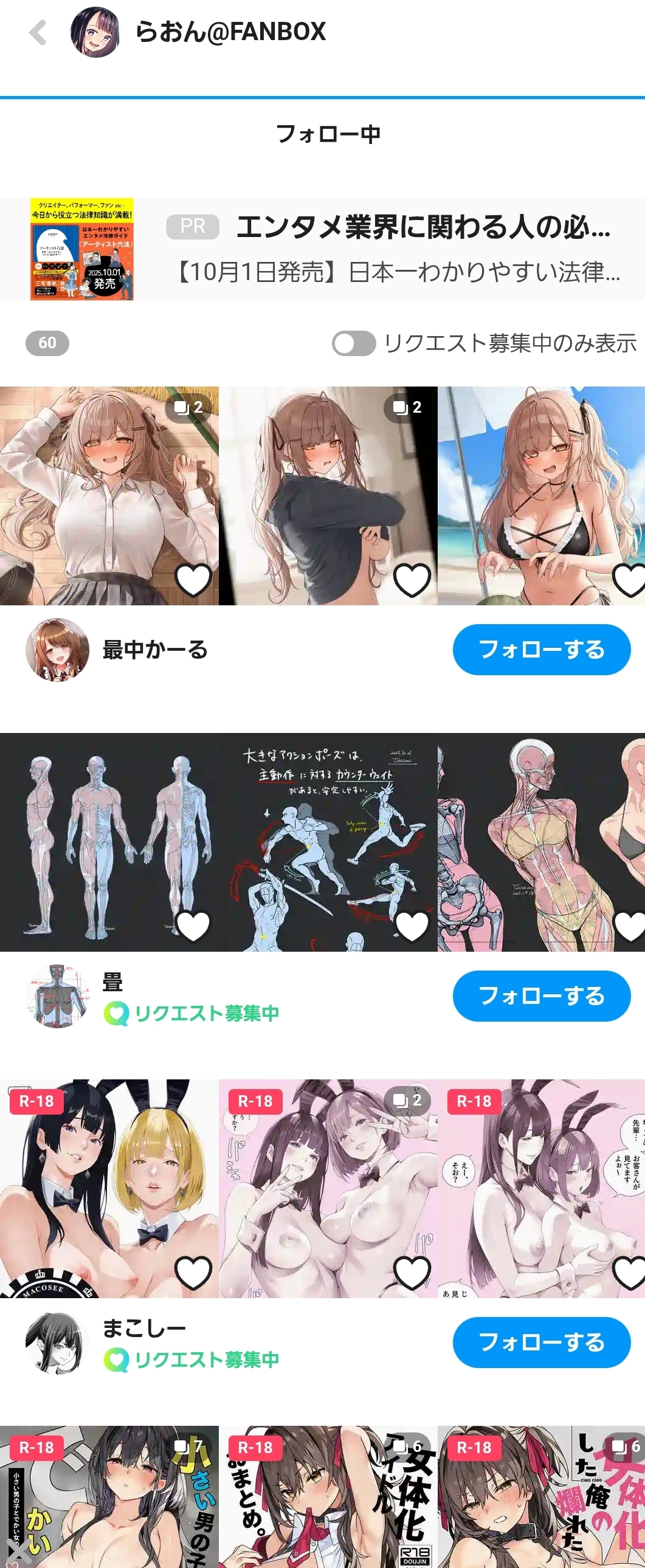Follow 畳

(x=541, y=996)
